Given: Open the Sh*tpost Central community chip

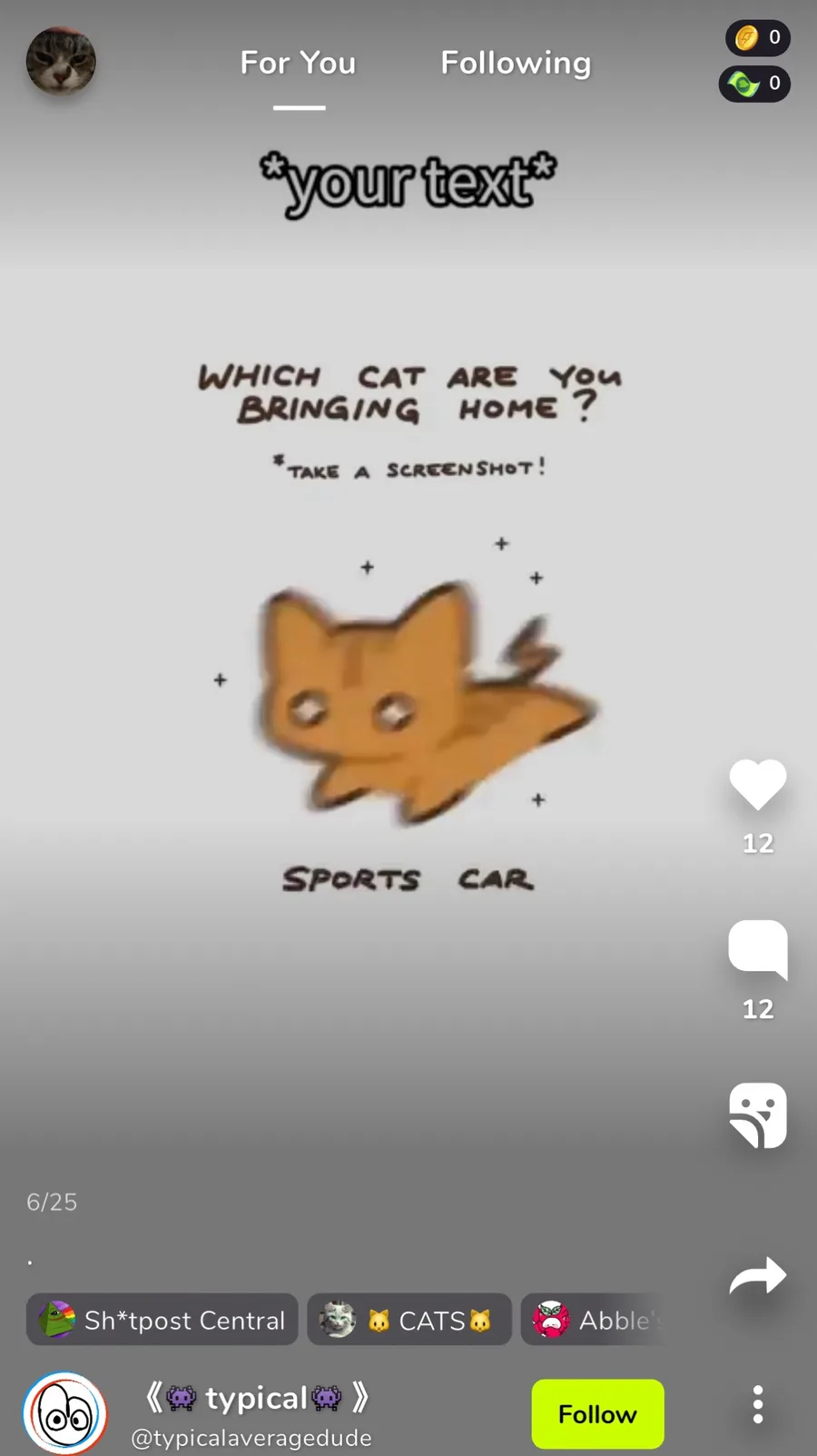Looking at the screenshot, I should [162, 1320].
